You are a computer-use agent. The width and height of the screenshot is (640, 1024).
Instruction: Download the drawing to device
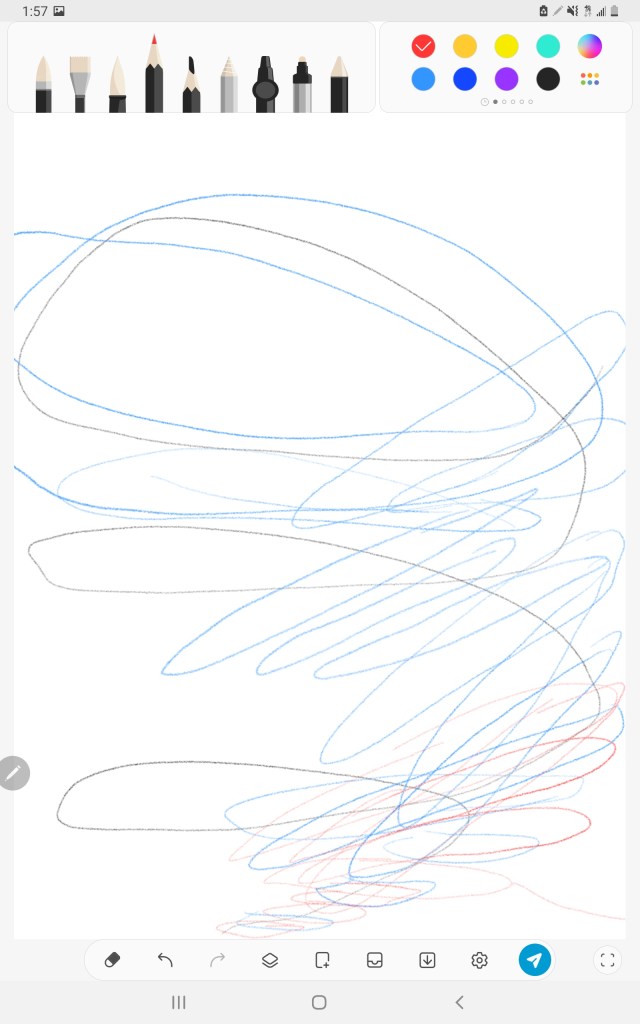tap(427, 960)
